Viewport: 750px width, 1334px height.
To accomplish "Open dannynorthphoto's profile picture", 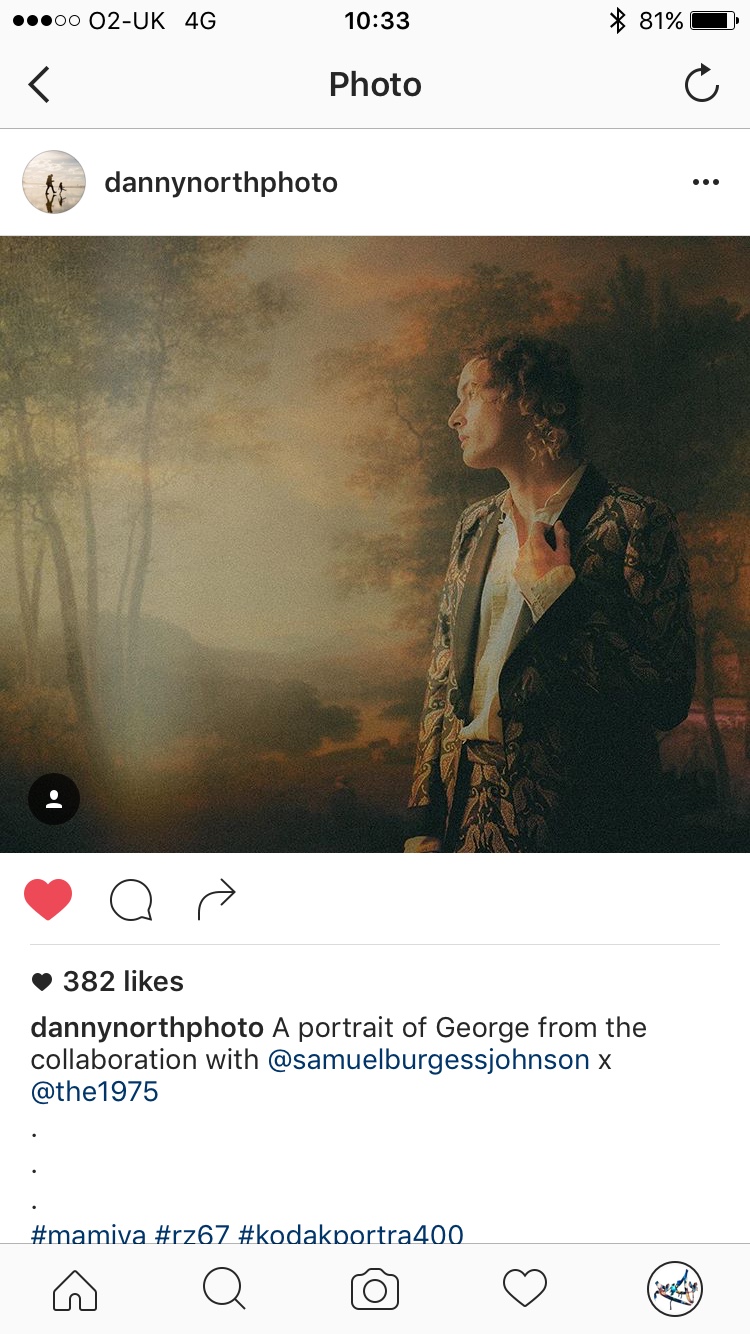I will (x=54, y=182).
